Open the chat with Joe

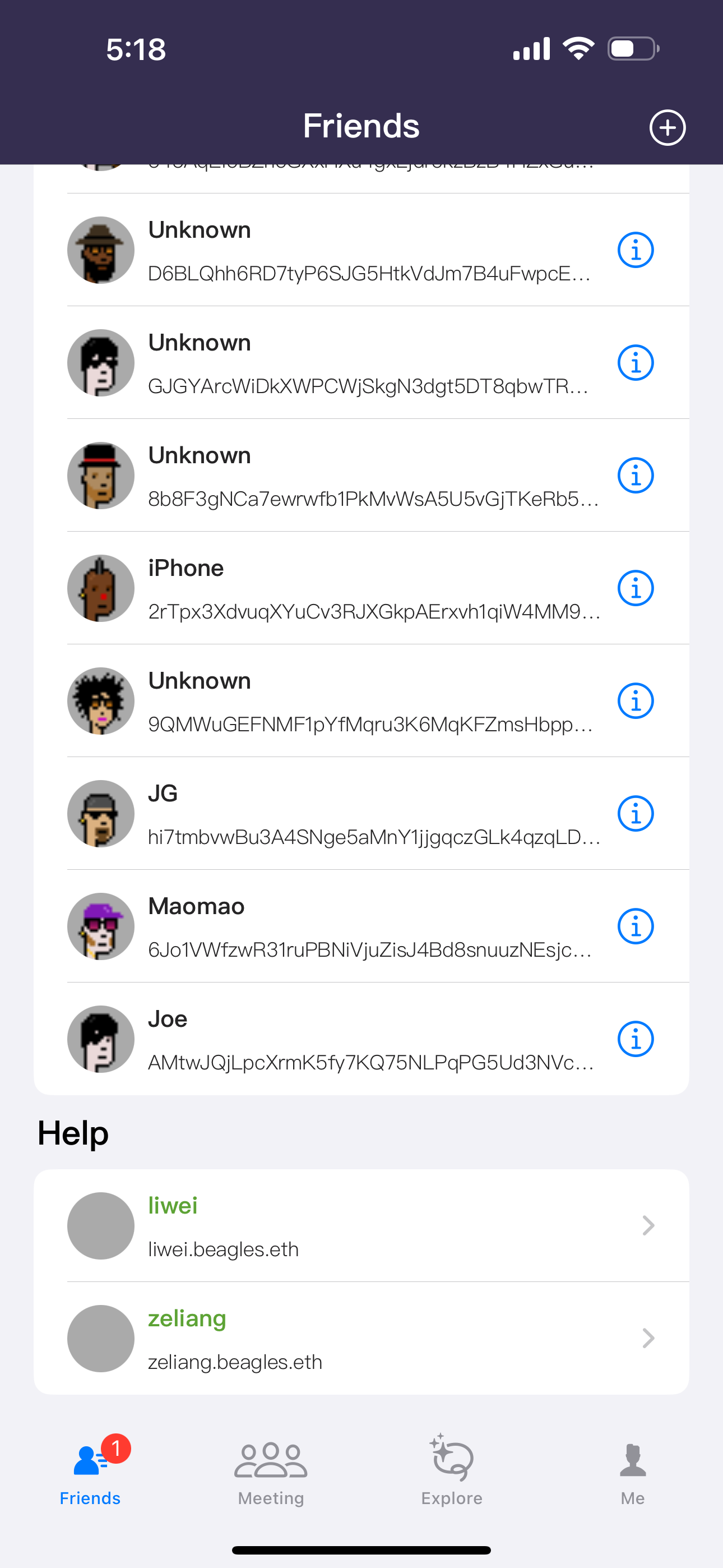tap(361, 1039)
